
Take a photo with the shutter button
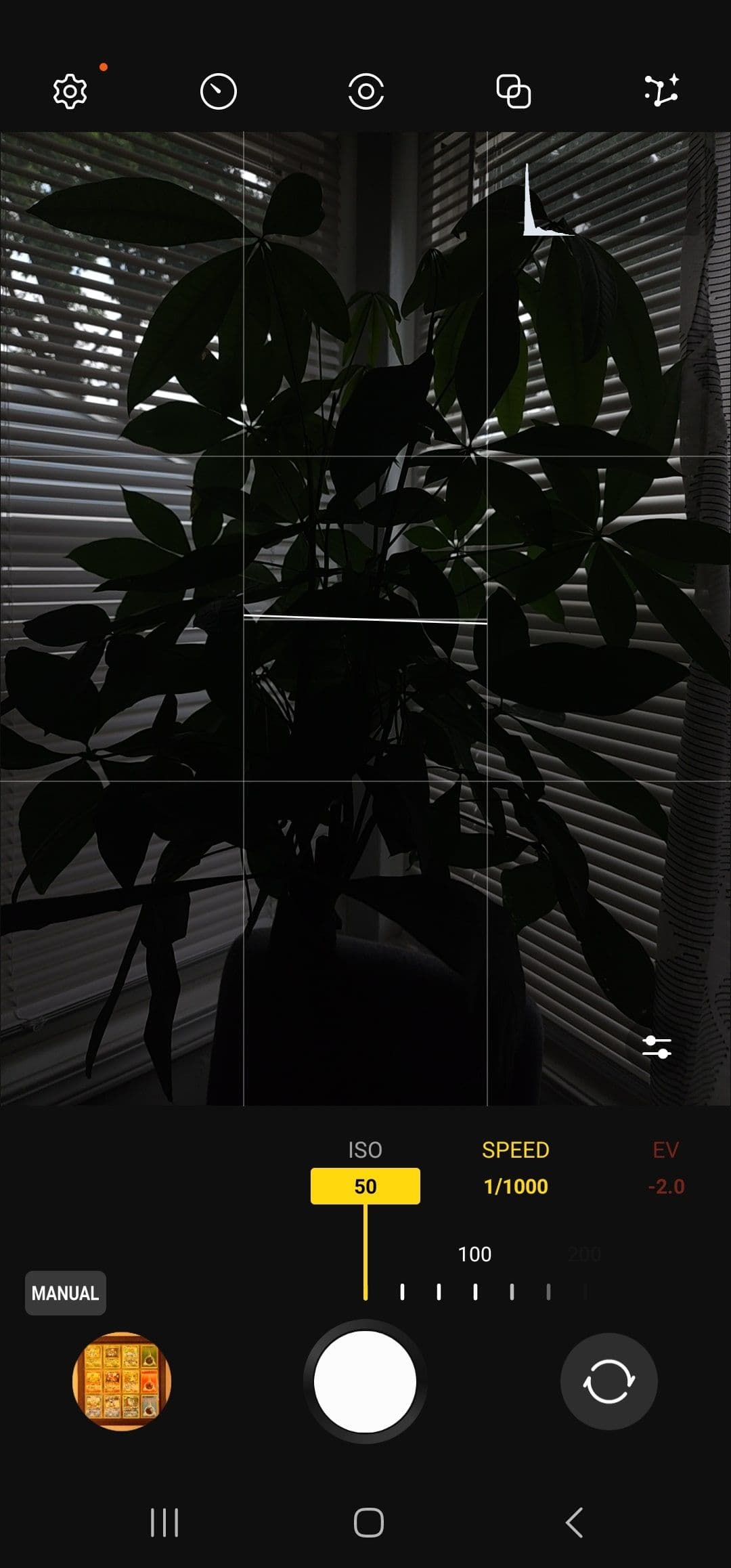coord(365,1381)
